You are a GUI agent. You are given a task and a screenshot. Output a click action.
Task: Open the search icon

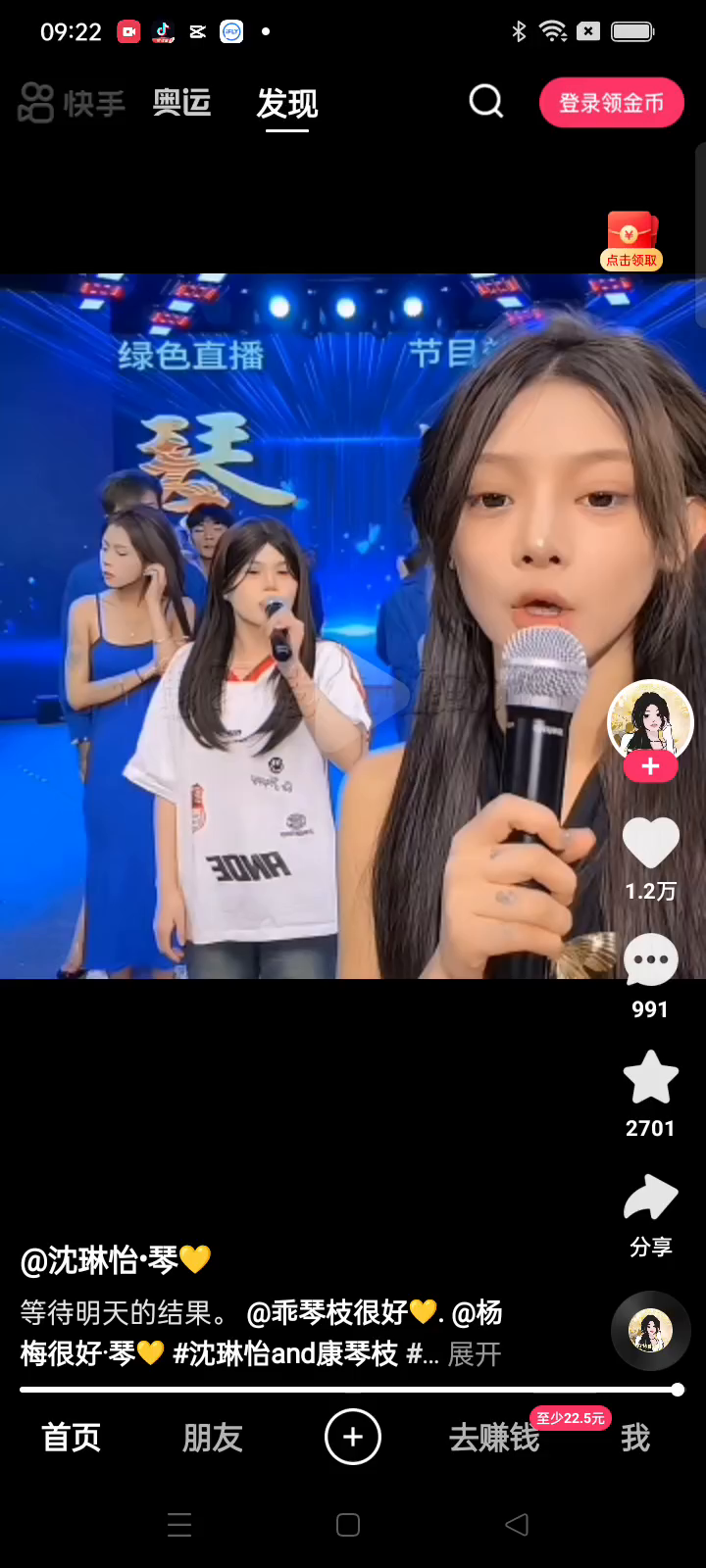point(485,101)
